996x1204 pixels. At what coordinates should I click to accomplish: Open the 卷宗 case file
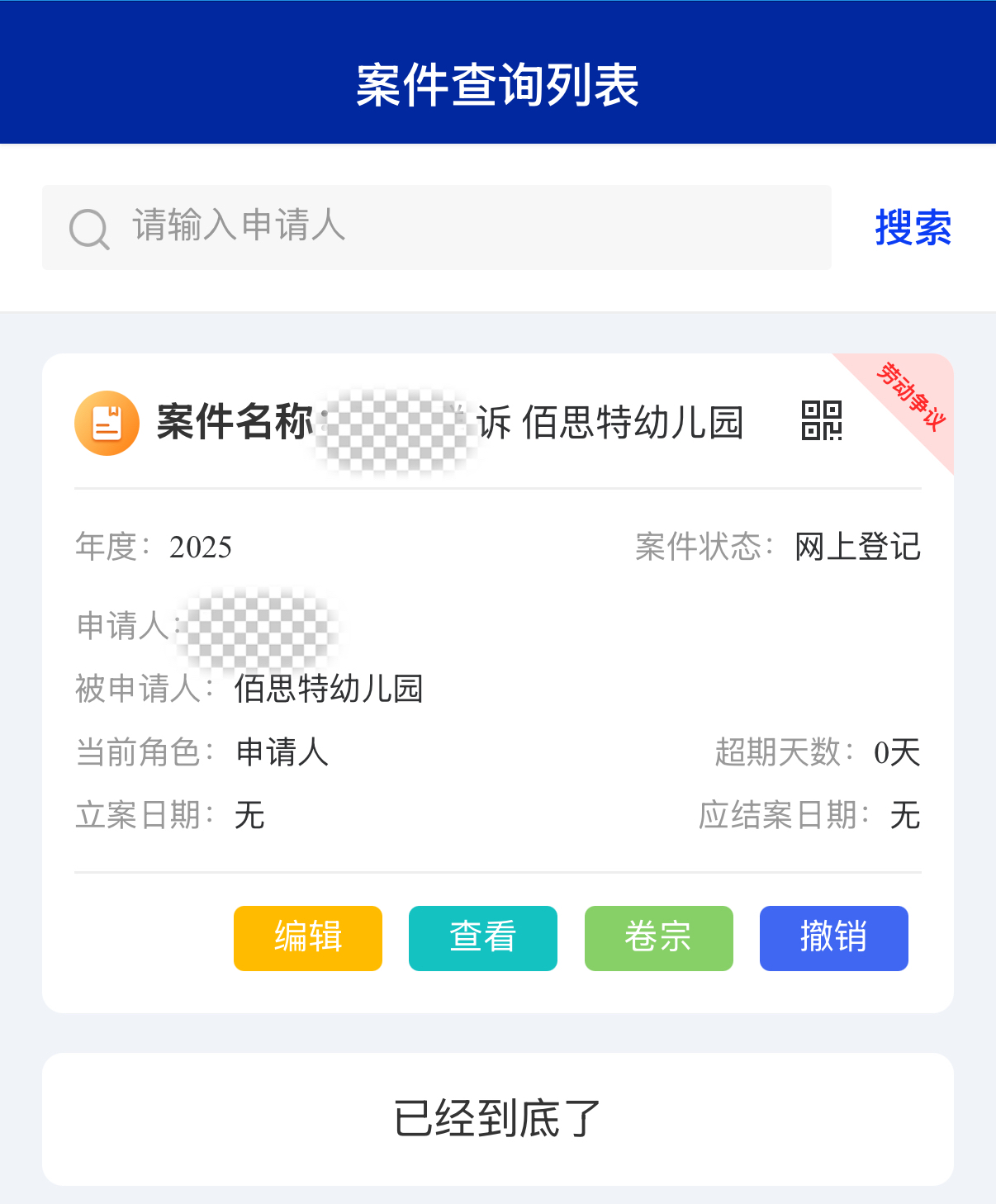point(658,937)
